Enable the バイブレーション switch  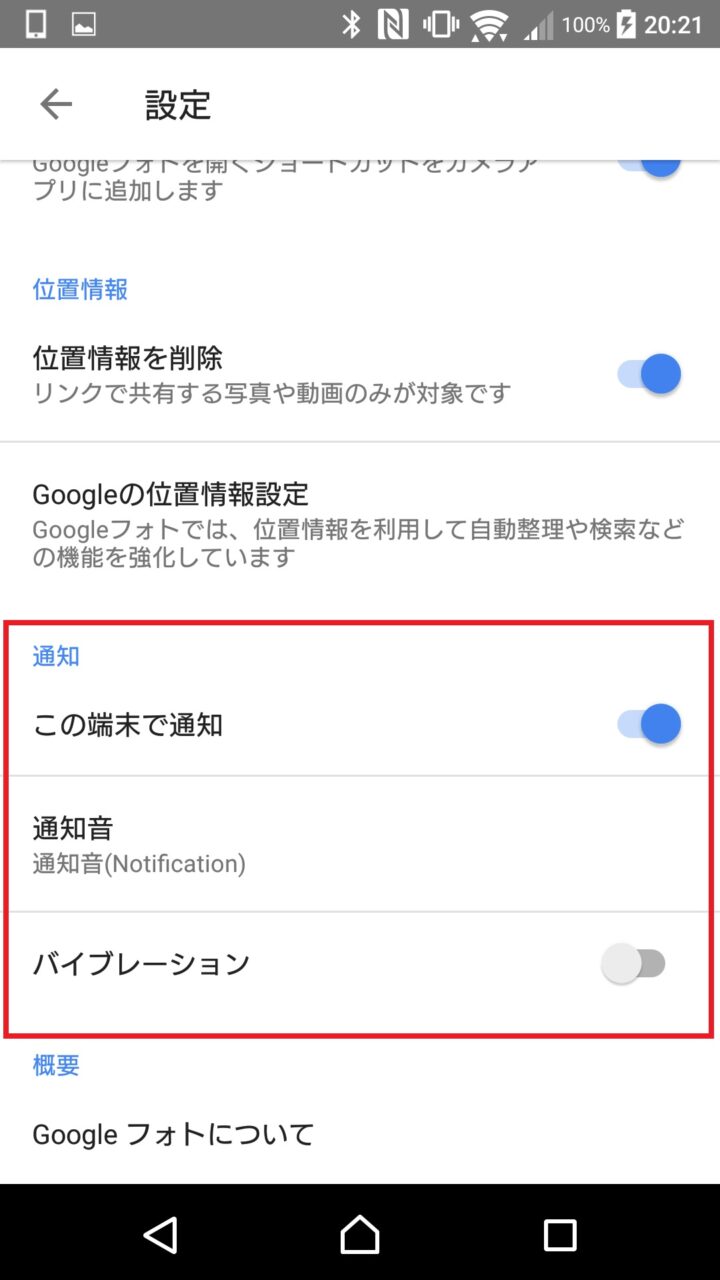(x=634, y=964)
